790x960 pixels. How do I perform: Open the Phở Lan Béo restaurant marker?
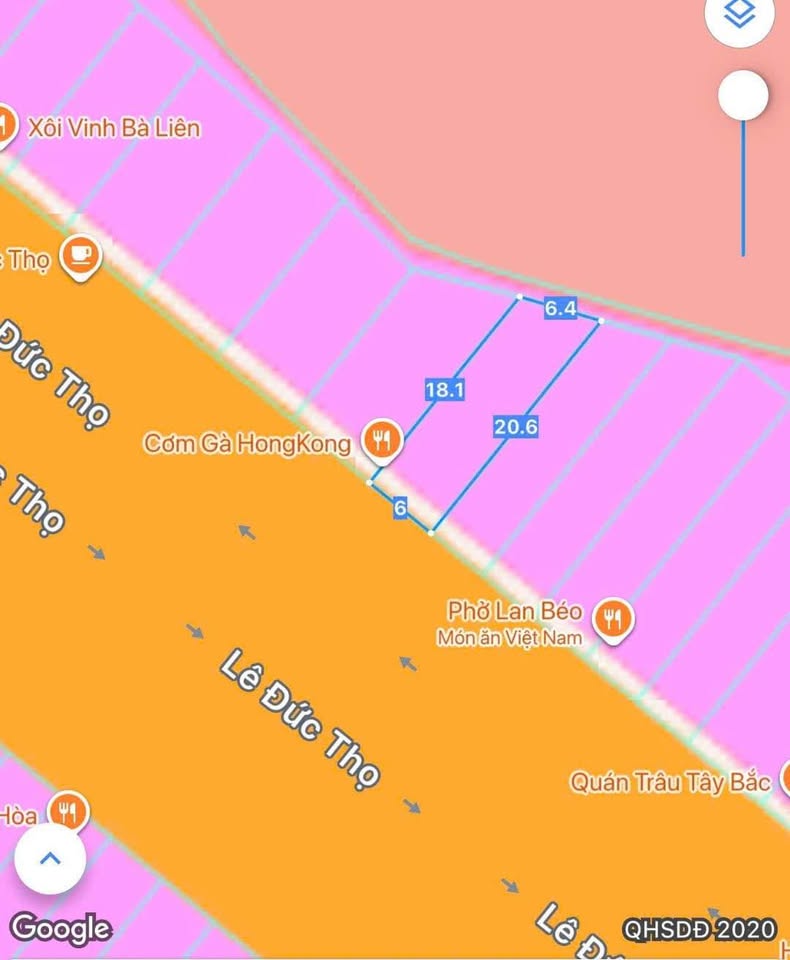coord(611,621)
